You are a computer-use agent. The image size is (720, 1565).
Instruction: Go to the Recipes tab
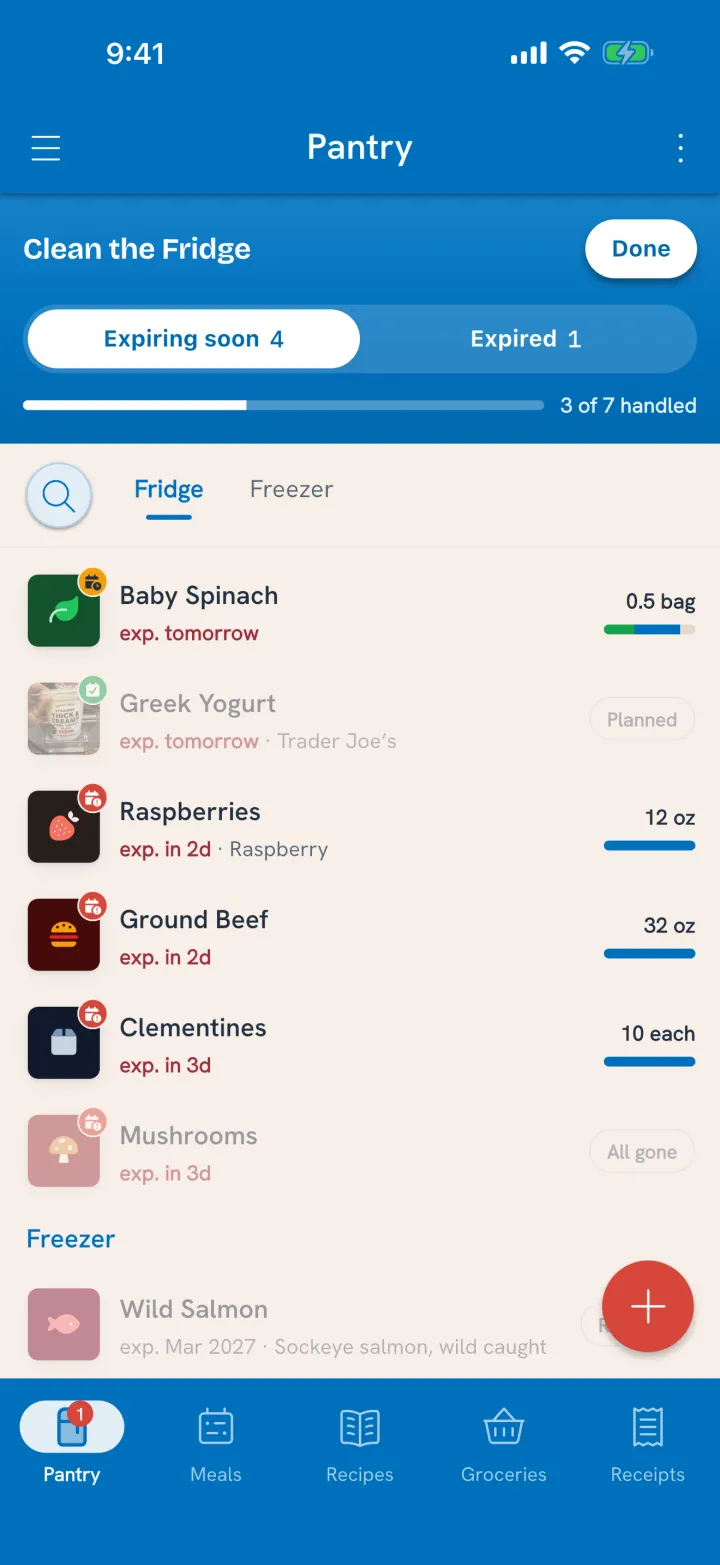tap(360, 1445)
